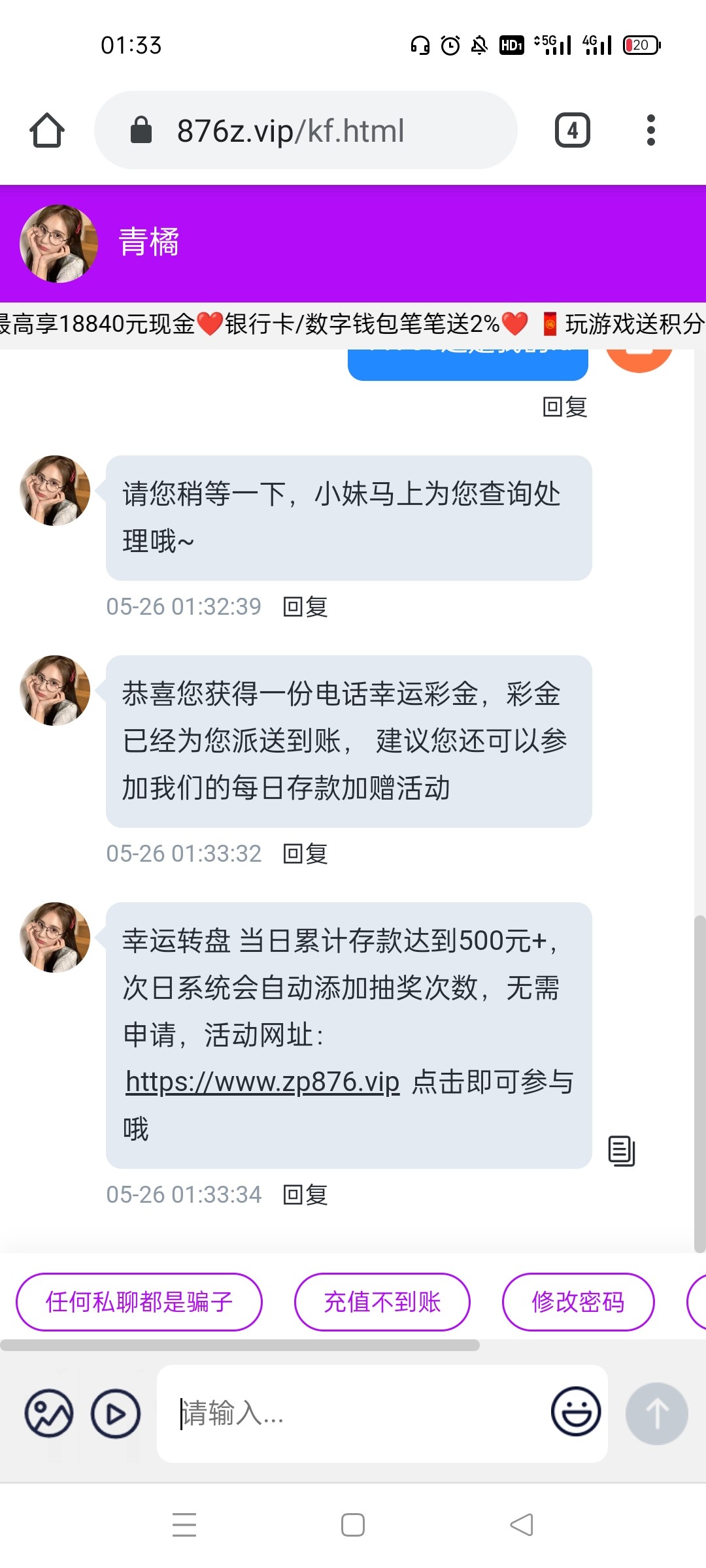706x1568 pixels.
Task: Reply to the 01:32:39 message
Action: click(305, 607)
